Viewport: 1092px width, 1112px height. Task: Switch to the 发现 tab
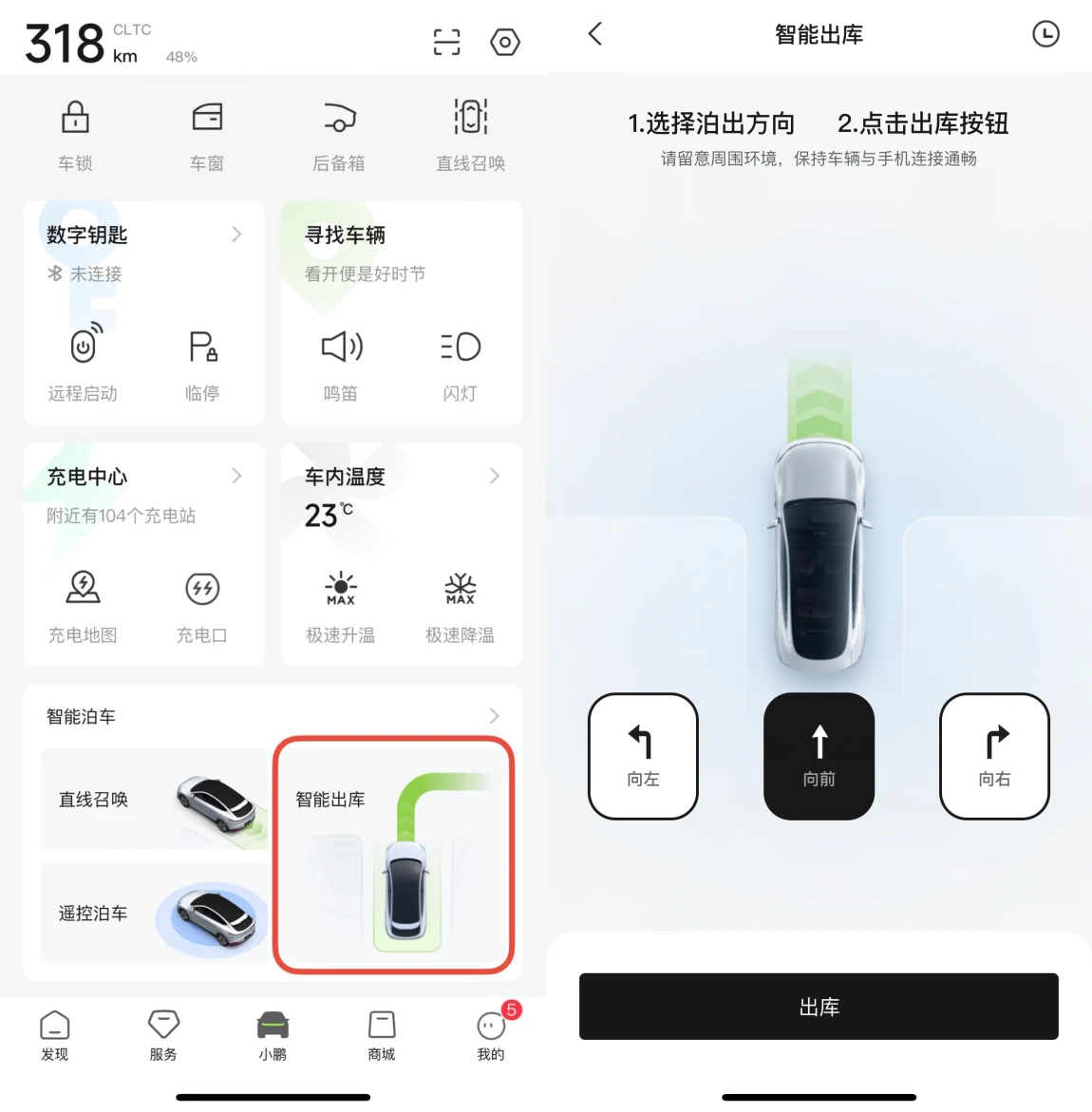point(55,1035)
